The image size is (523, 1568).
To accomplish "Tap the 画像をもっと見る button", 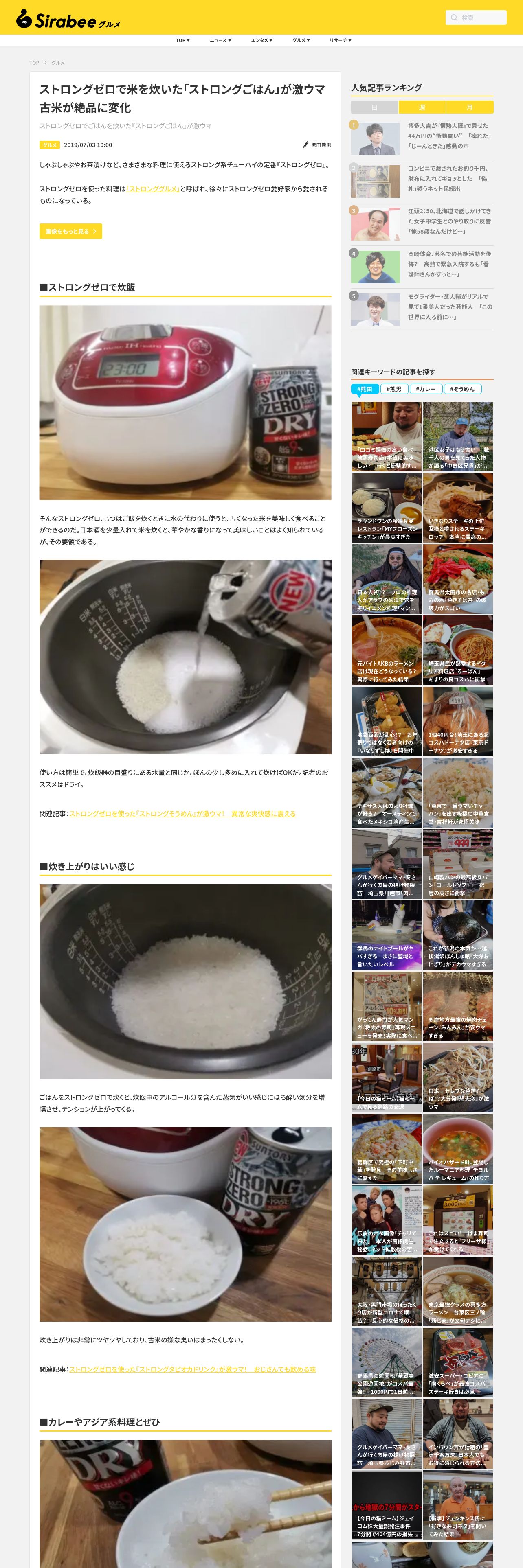I will [70, 231].
